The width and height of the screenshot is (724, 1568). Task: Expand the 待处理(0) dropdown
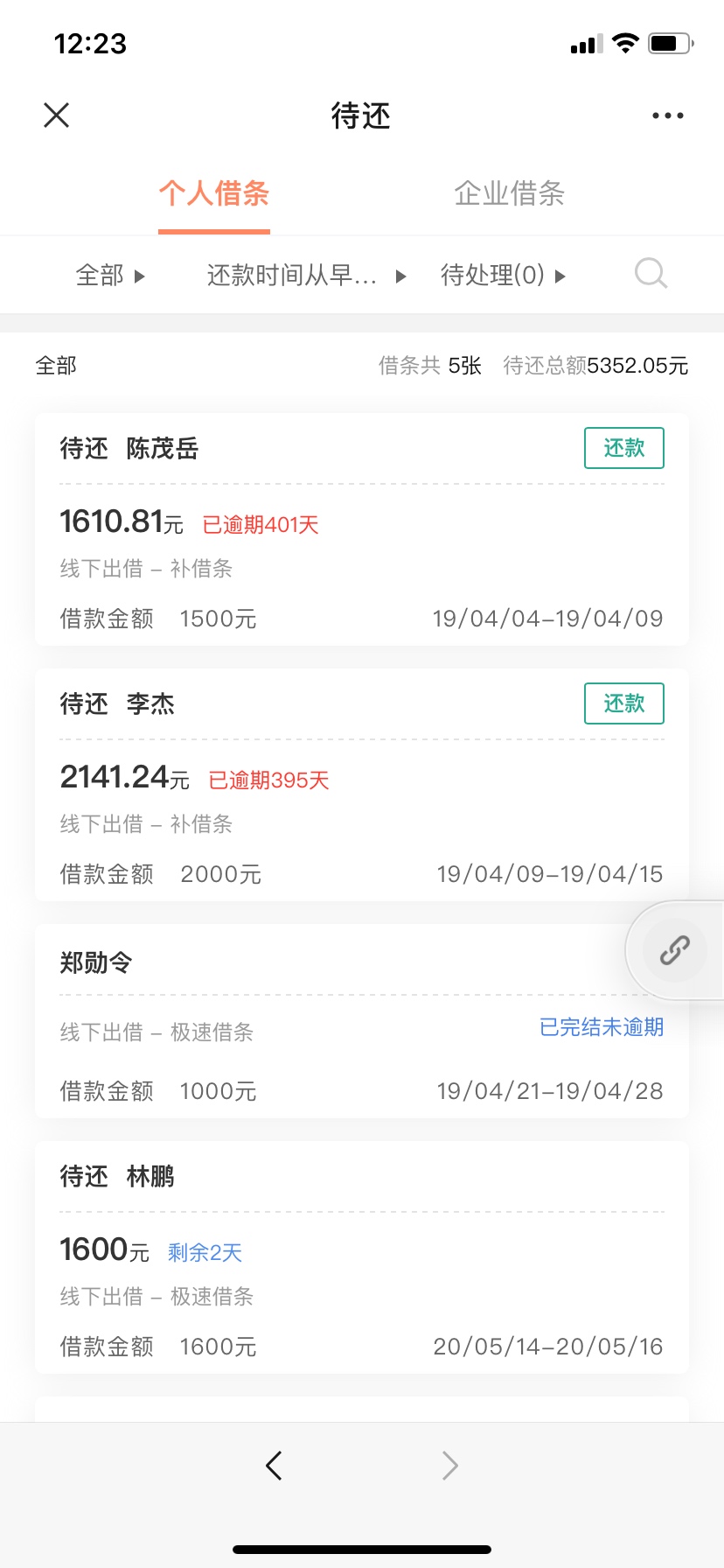(x=504, y=276)
